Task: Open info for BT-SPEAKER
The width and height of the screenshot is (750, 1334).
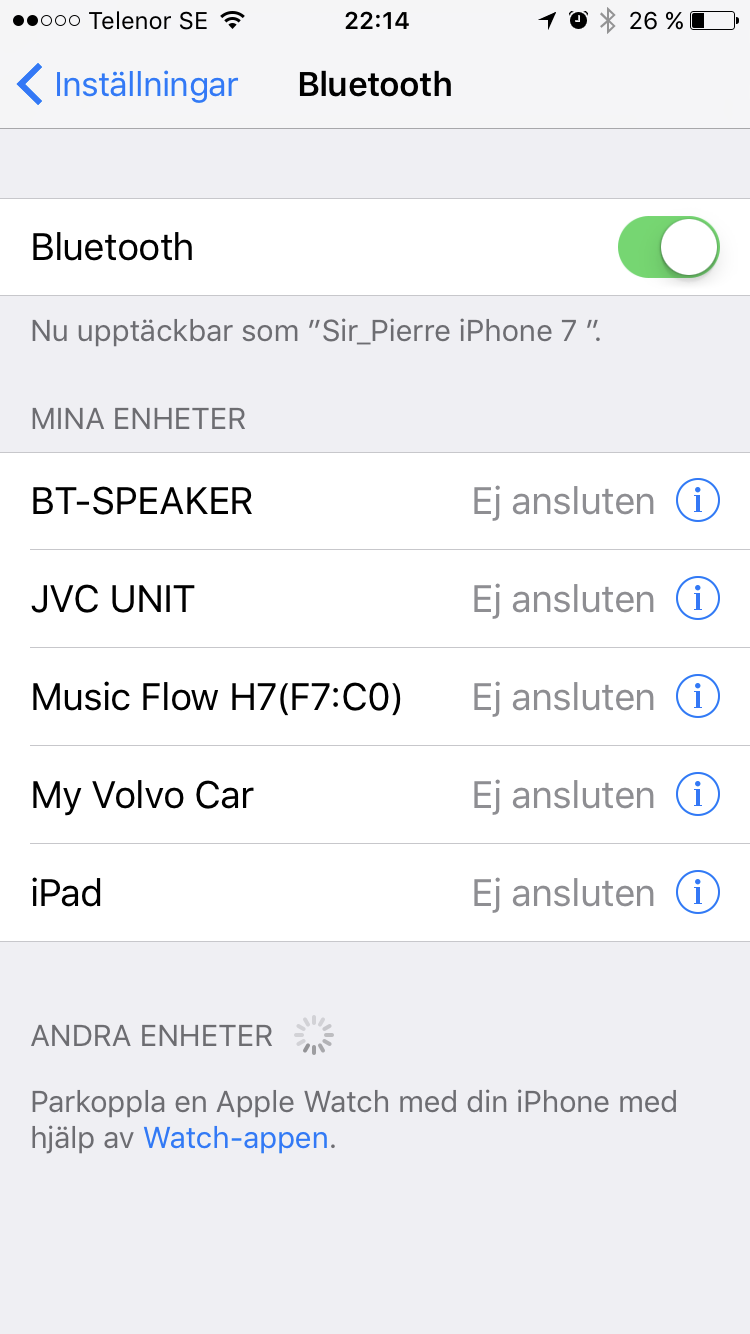Action: (x=698, y=501)
